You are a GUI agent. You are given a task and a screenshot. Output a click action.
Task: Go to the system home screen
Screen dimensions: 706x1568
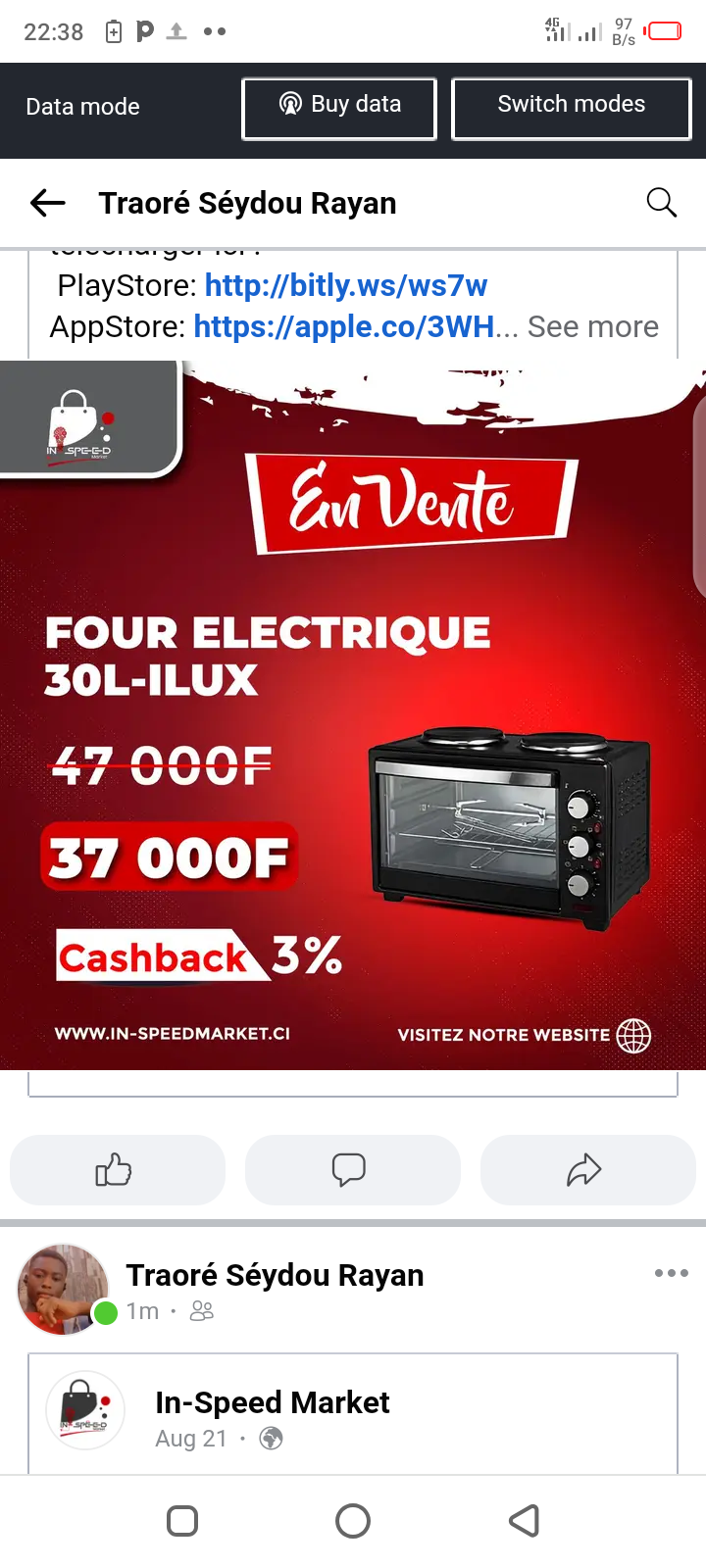tap(353, 1521)
